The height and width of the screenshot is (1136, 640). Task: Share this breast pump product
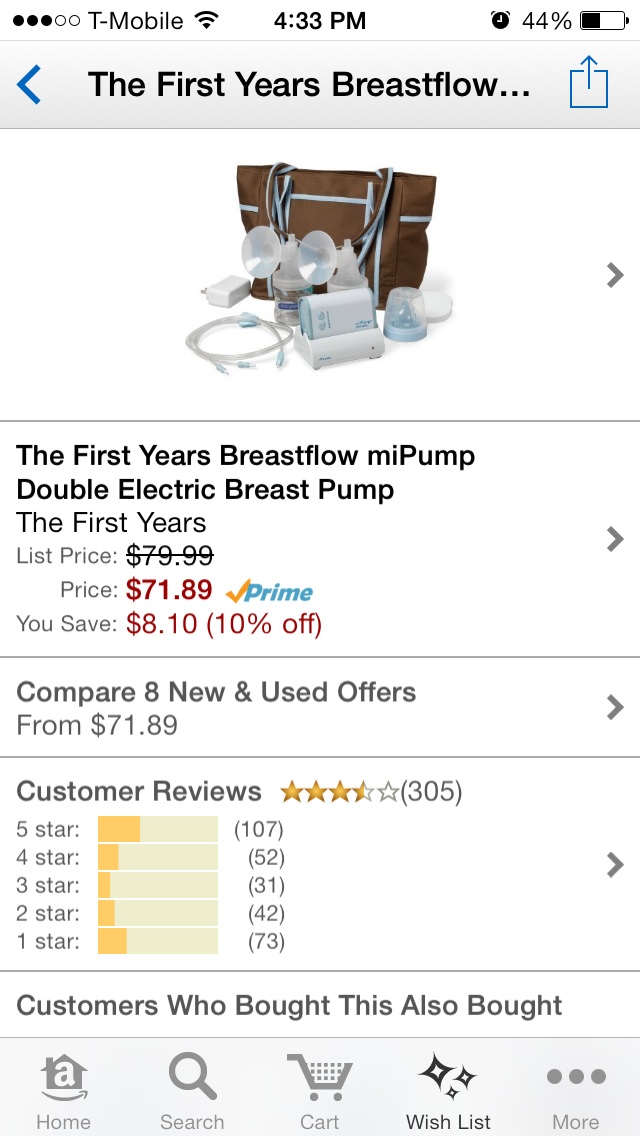[588, 83]
